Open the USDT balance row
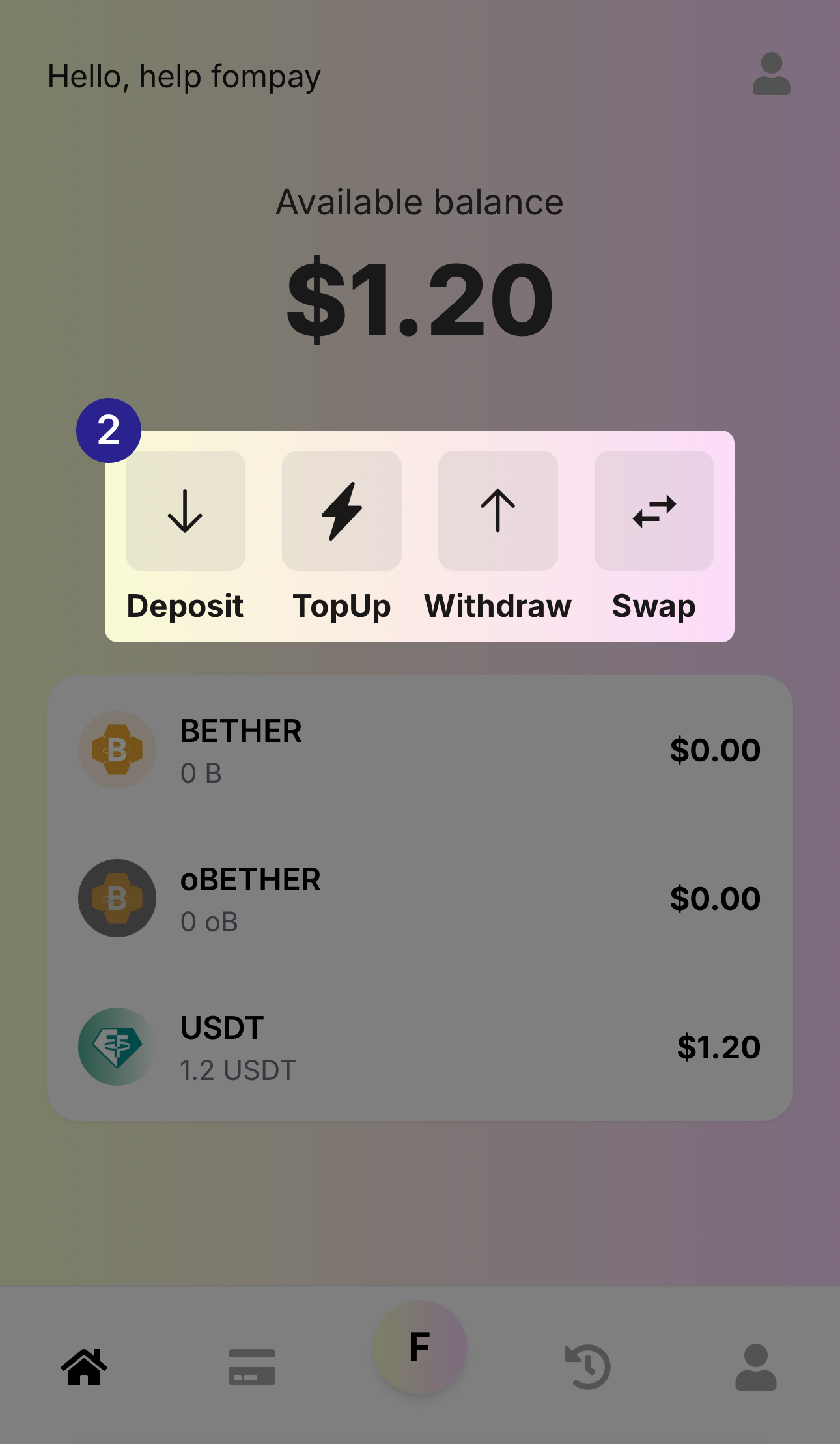The image size is (840, 1444). coord(419,1047)
